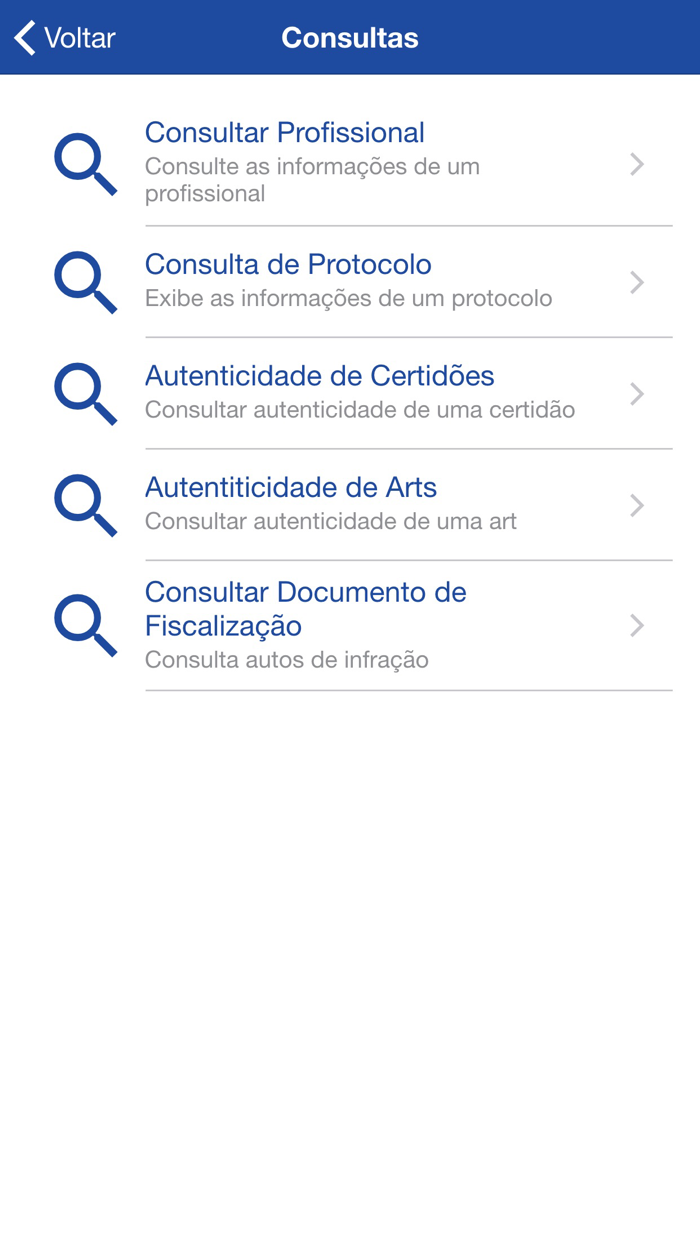
Task: Select Consulta de Protocolo
Action: [360, 281]
